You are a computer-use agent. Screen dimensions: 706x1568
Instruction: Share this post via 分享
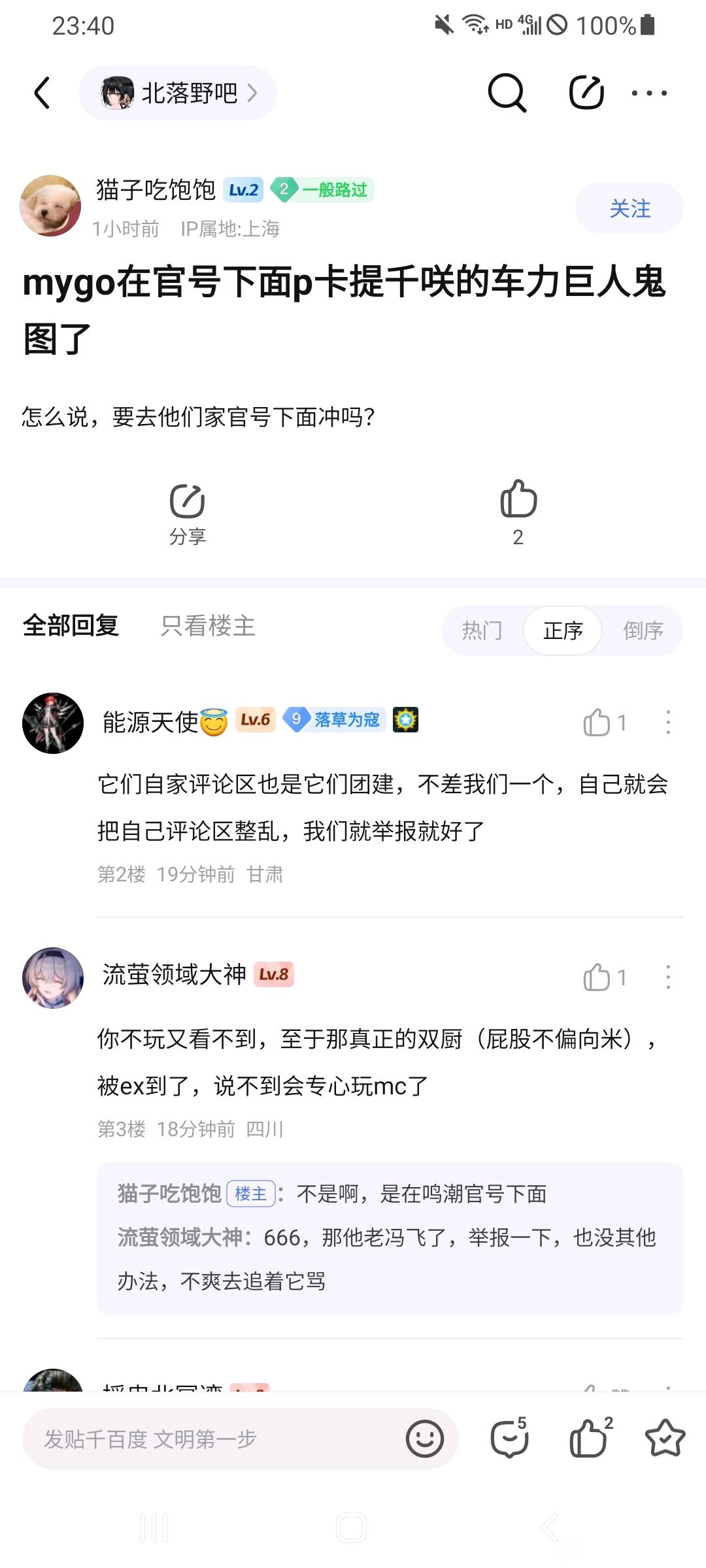coord(188,514)
